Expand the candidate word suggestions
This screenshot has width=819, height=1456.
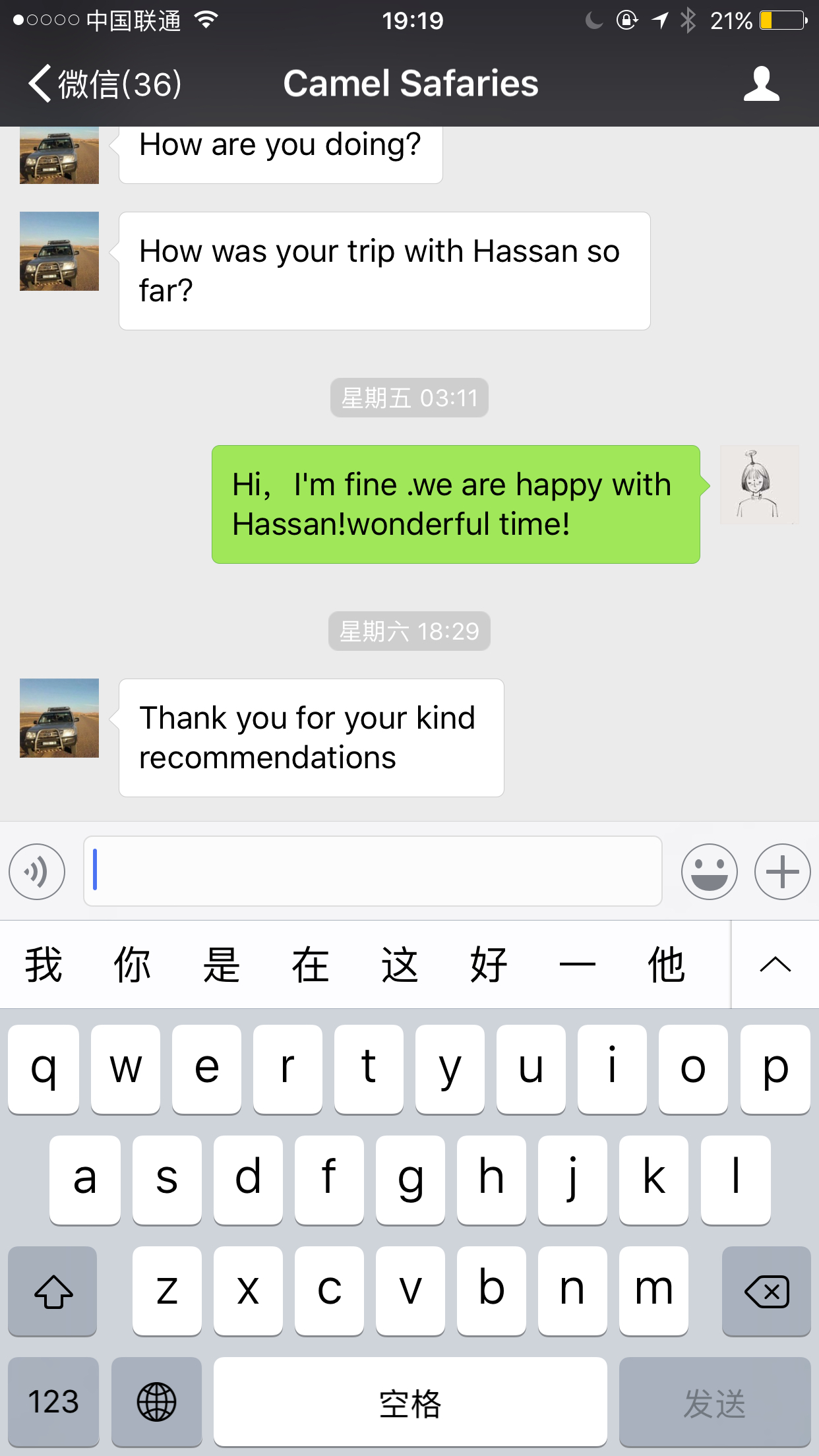pyautogui.click(x=775, y=965)
